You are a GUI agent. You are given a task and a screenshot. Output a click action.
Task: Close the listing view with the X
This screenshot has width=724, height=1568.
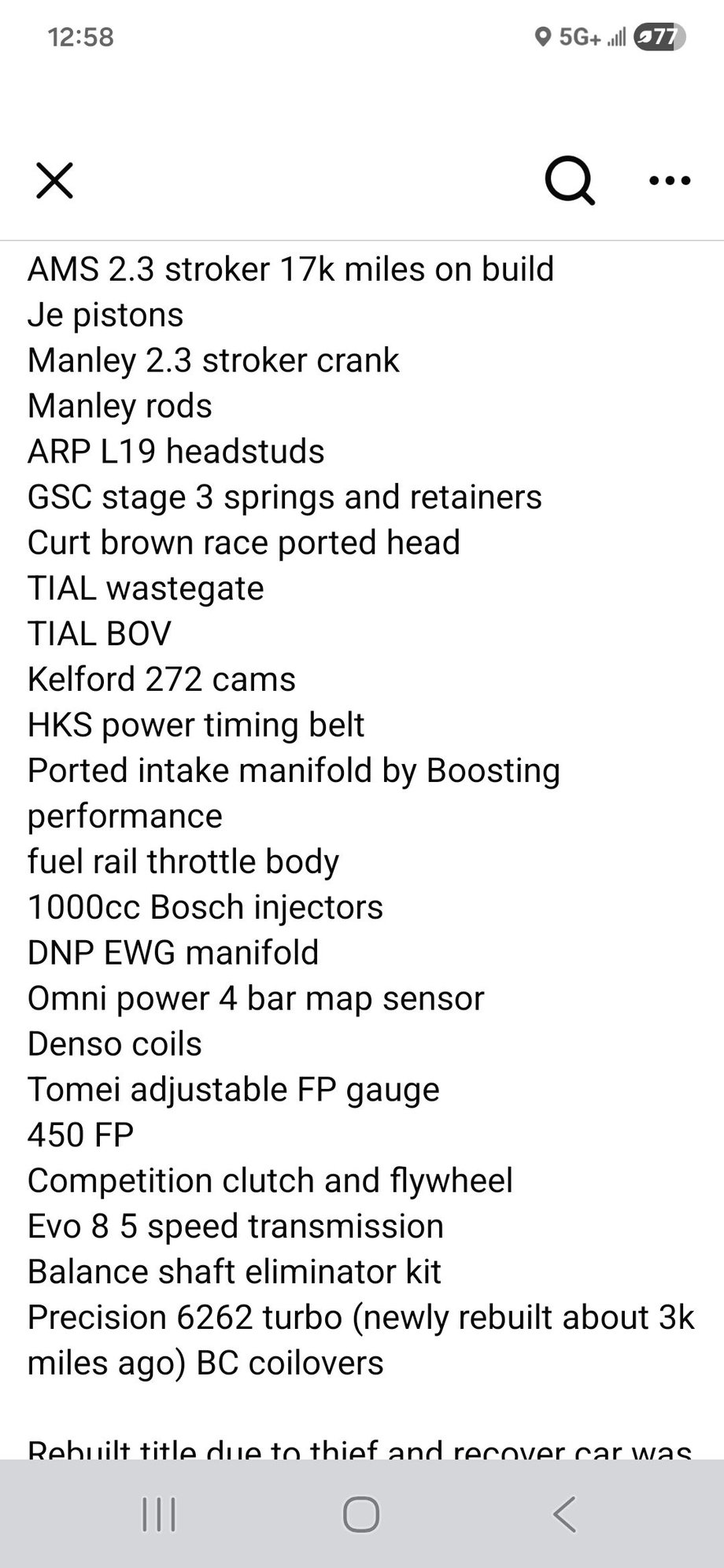pos(54,181)
